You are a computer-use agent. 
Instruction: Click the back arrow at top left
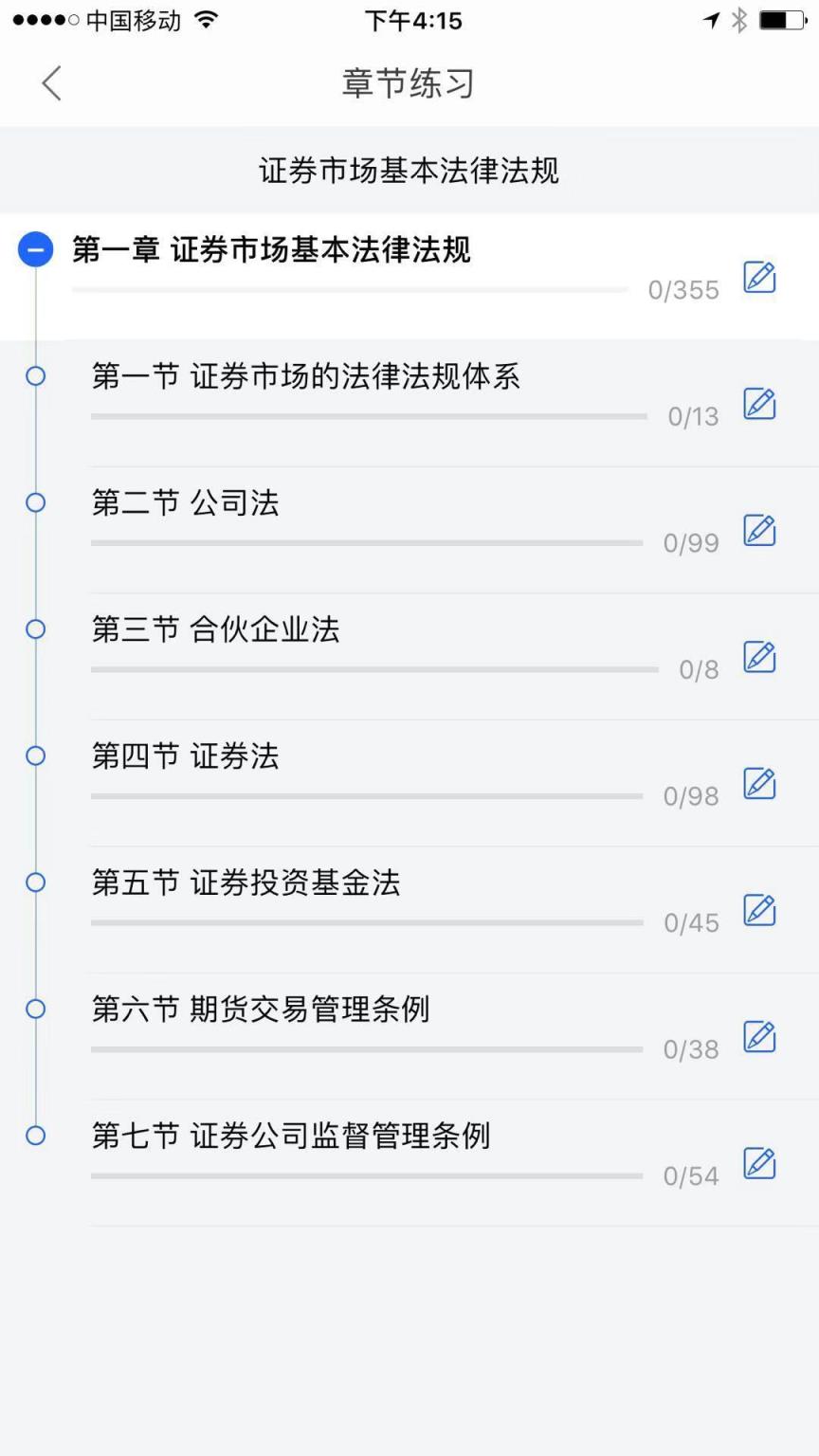(x=51, y=83)
